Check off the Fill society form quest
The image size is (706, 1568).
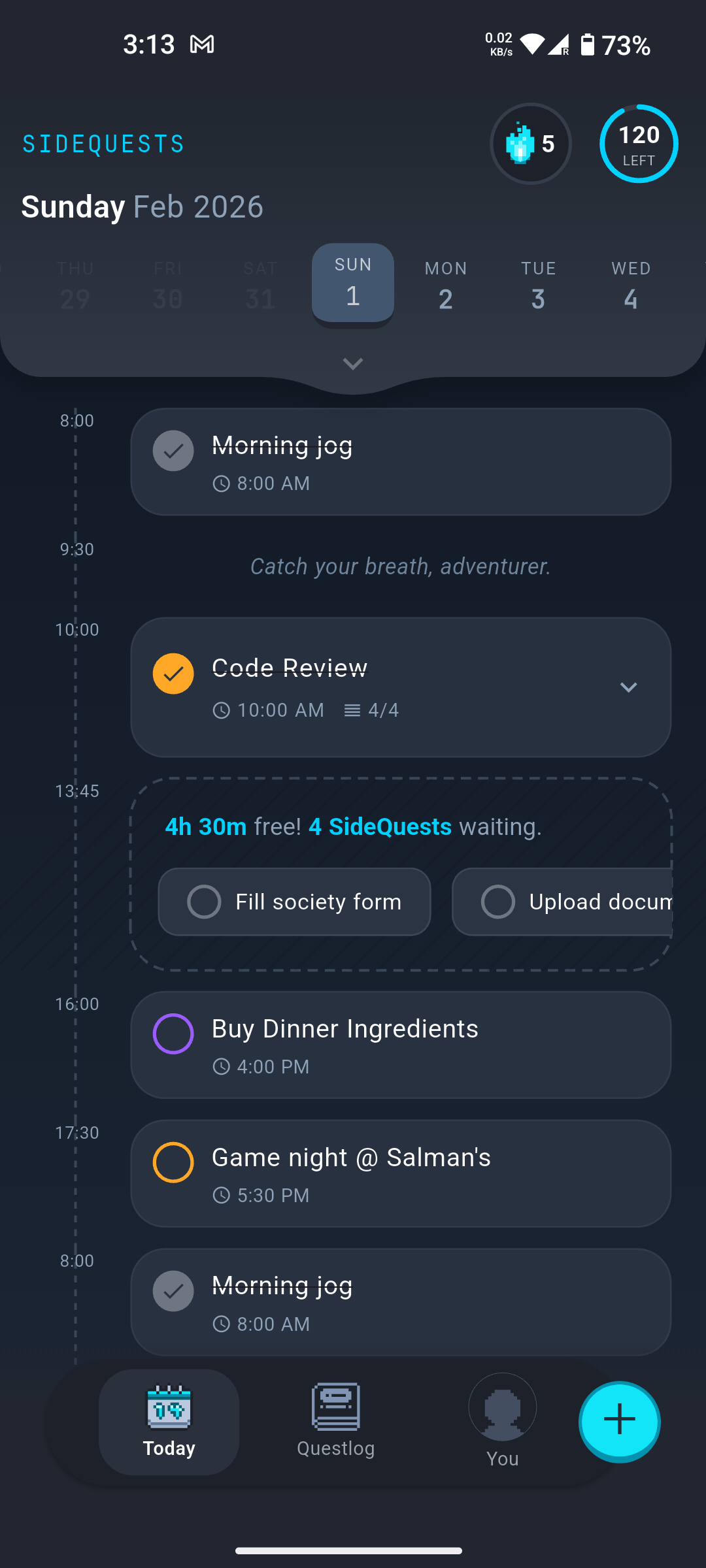[204, 902]
